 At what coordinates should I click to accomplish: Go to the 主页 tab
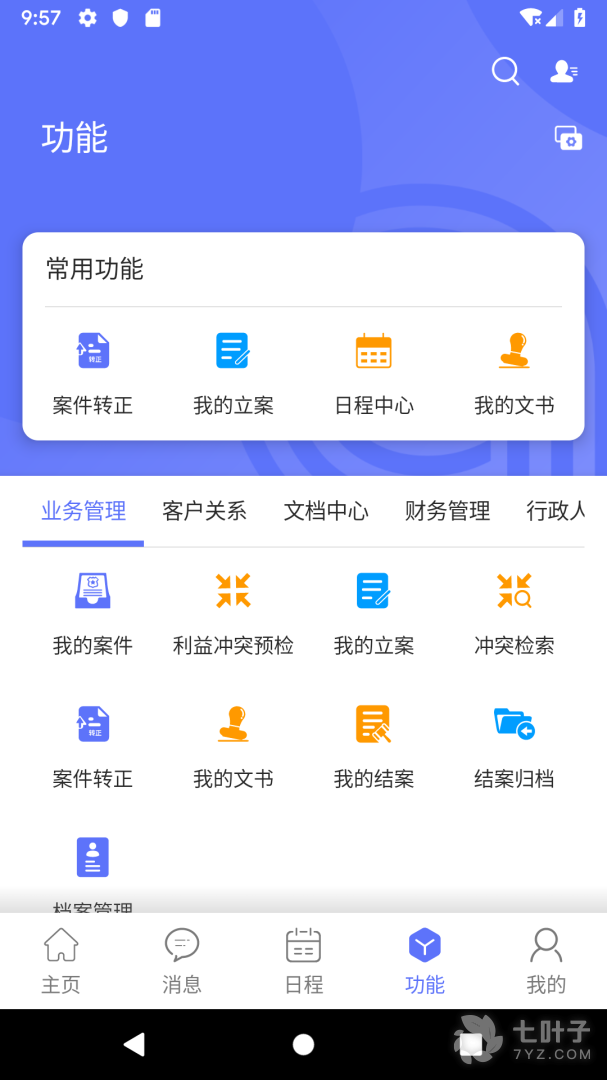[x=61, y=960]
